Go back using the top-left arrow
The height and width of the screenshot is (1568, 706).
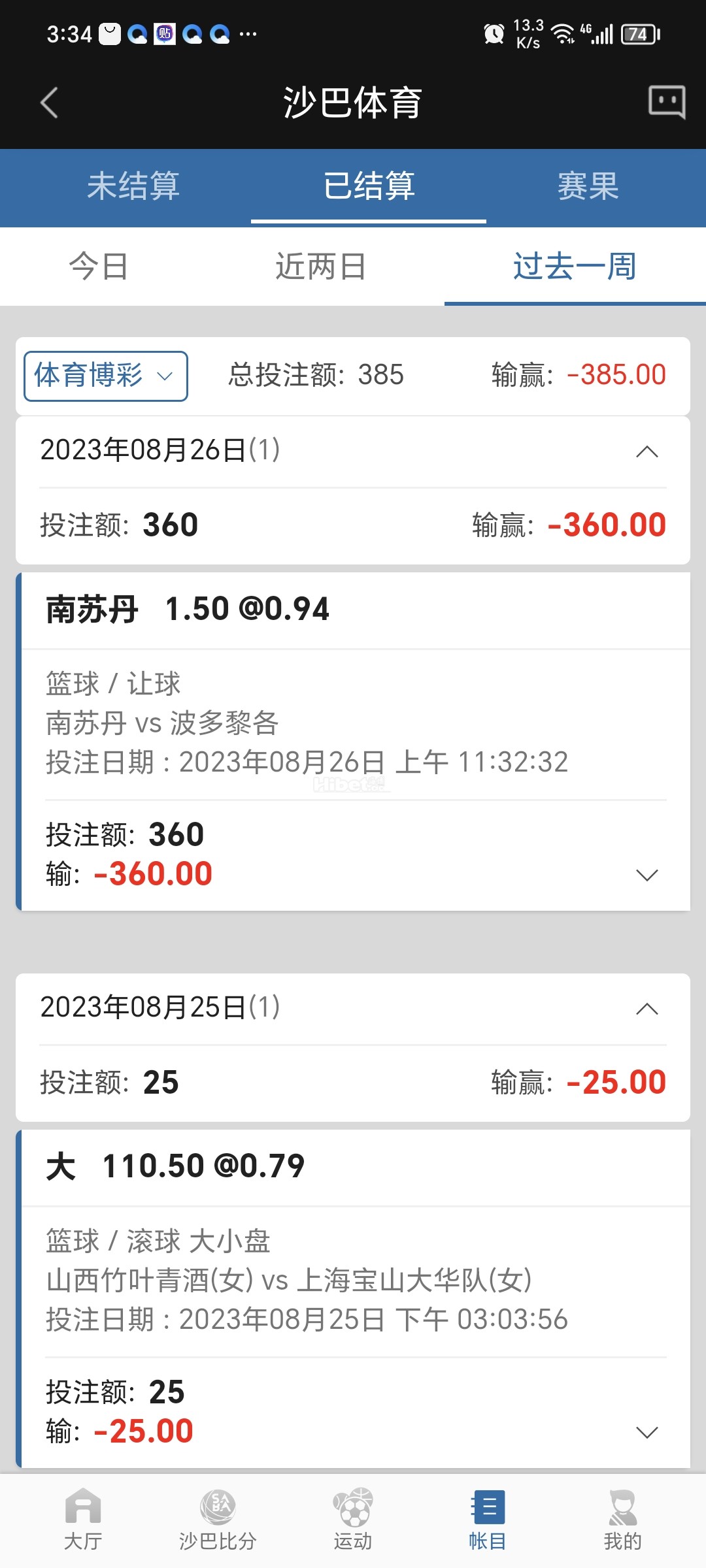click(x=50, y=103)
